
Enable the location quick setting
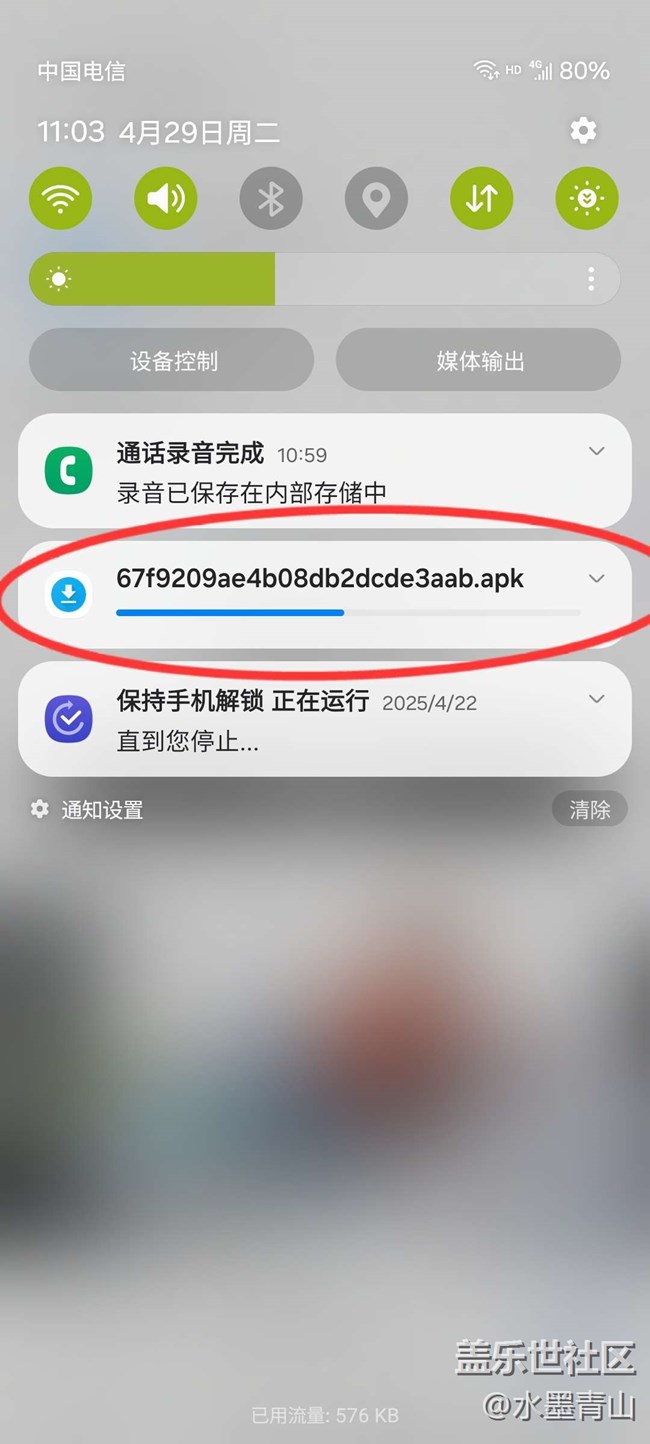click(x=376, y=198)
